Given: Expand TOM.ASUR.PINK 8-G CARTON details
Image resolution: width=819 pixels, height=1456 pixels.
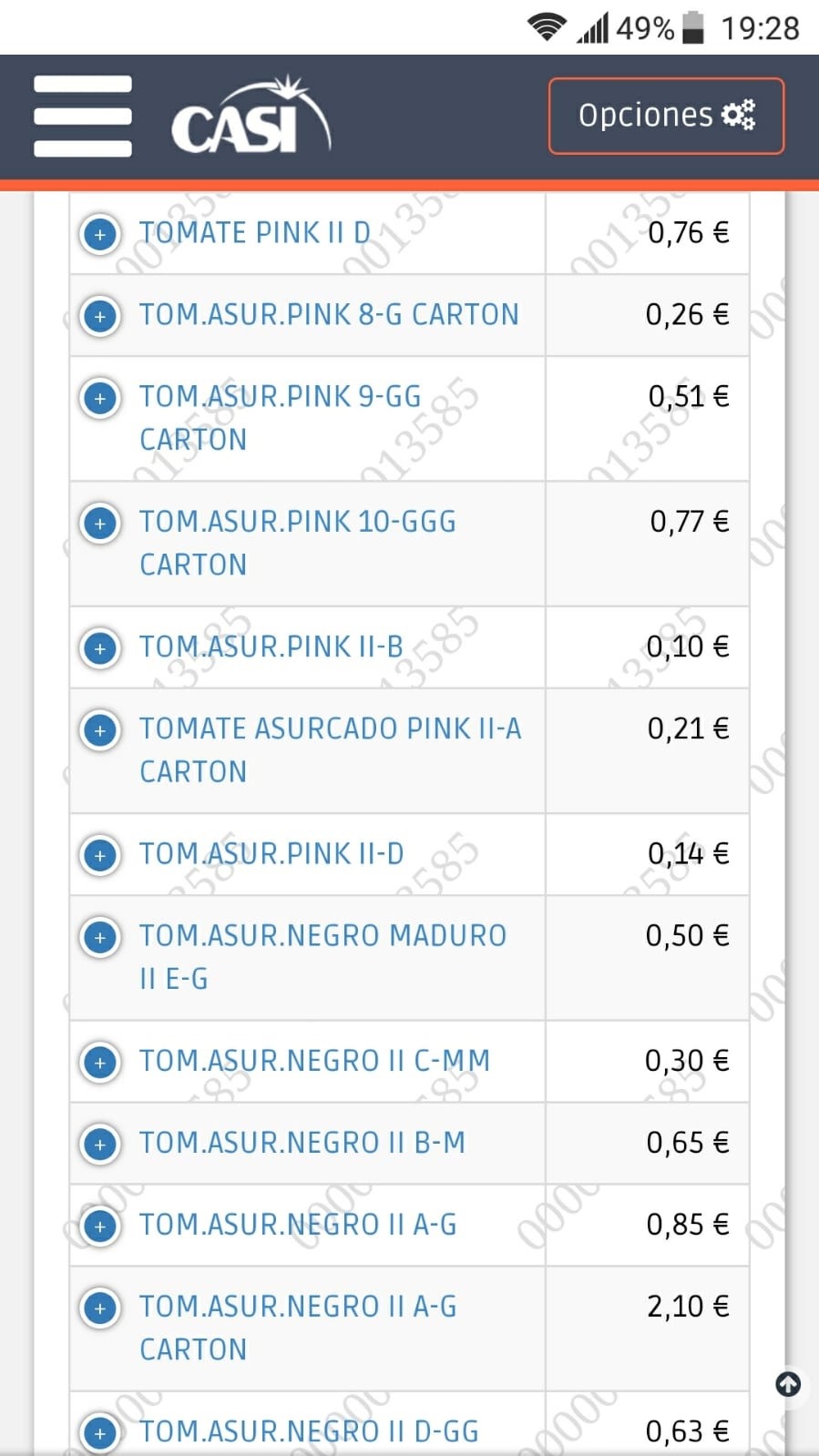Looking at the screenshot, I should (x=100, y=316).
